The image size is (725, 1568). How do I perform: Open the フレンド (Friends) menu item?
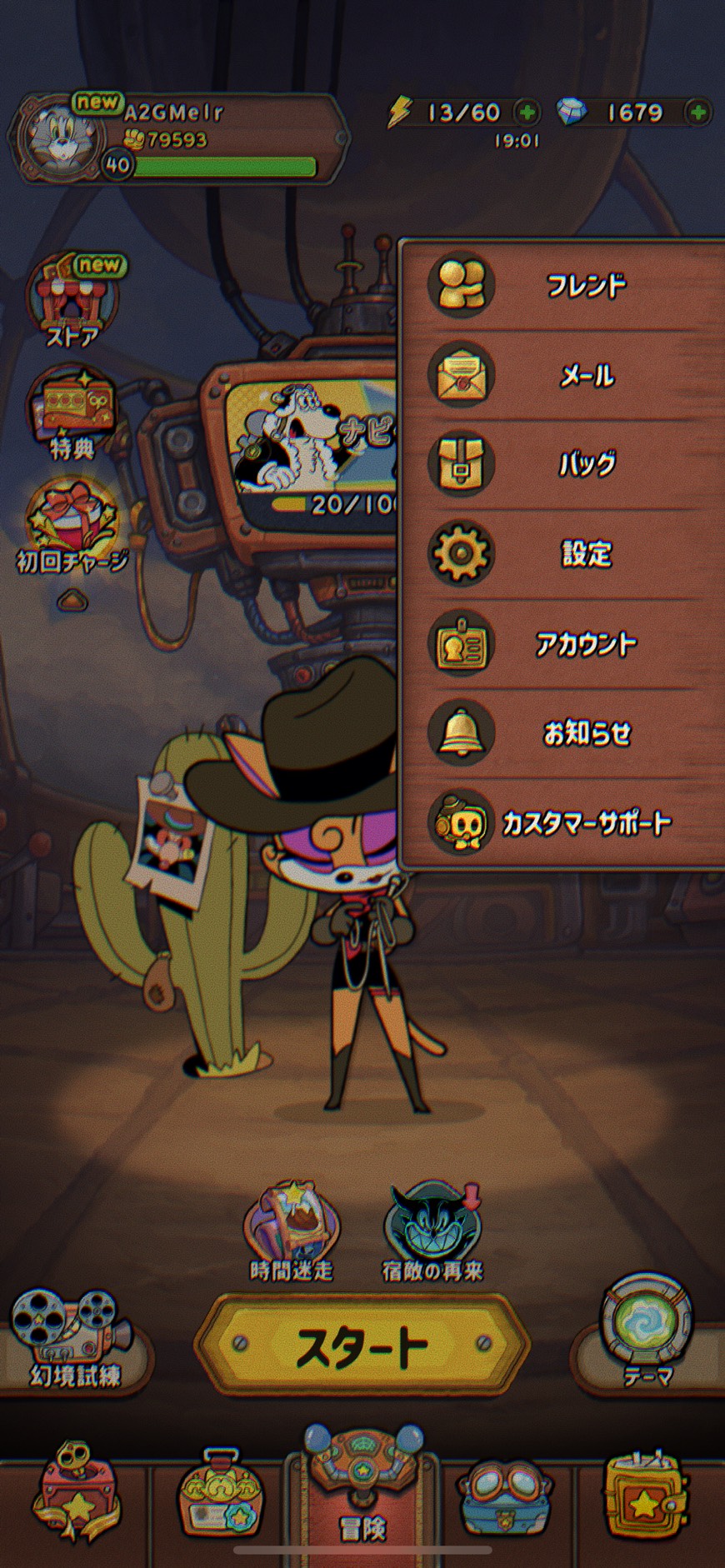point(560,286)
